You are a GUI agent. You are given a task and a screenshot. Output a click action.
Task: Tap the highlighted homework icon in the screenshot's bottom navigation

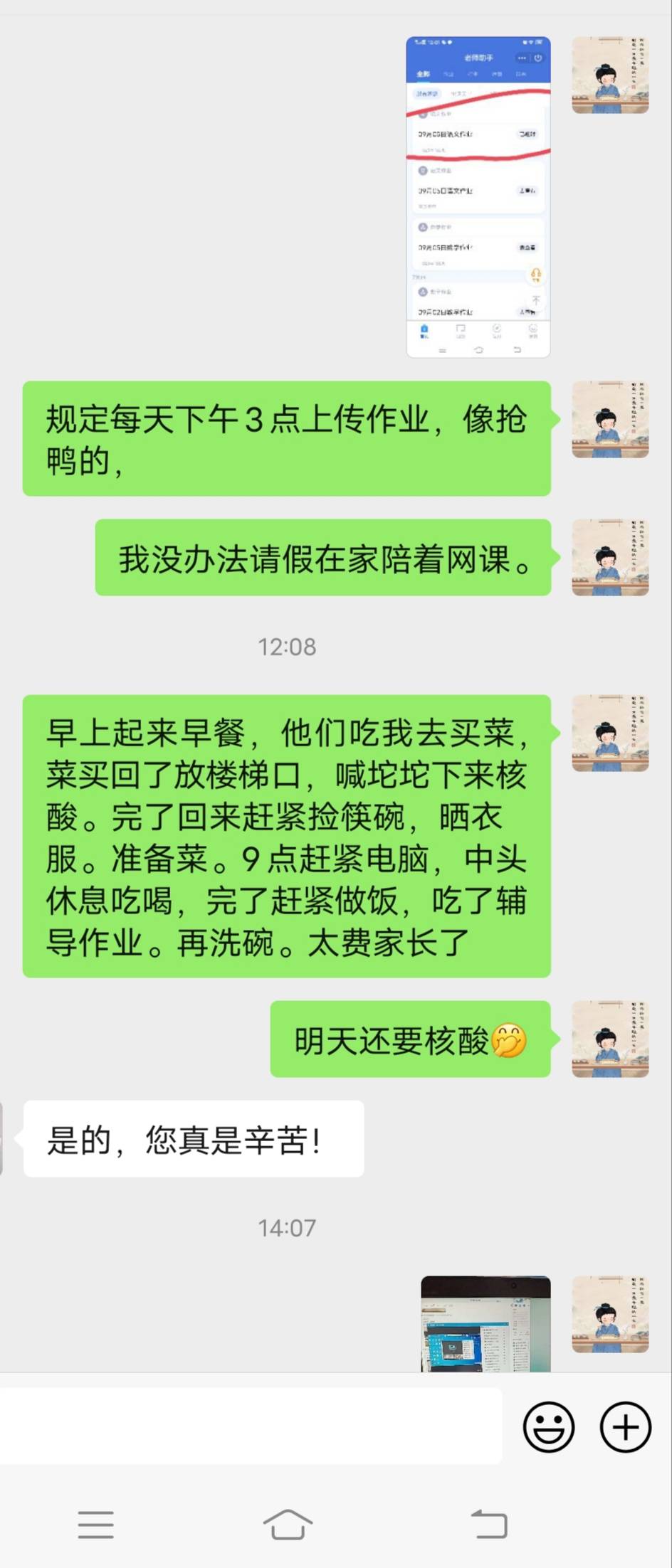point(424,331)
